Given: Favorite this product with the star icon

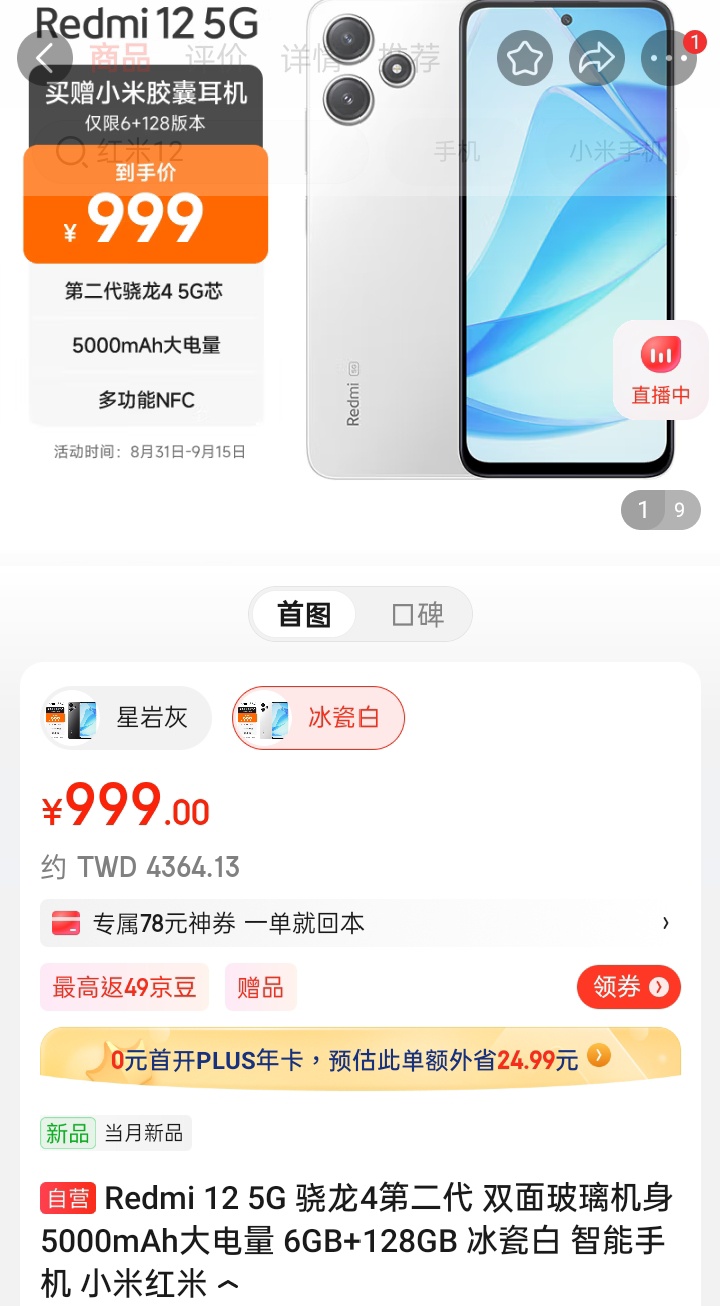Looking at the screenshot, I should (x=525, y=58).
